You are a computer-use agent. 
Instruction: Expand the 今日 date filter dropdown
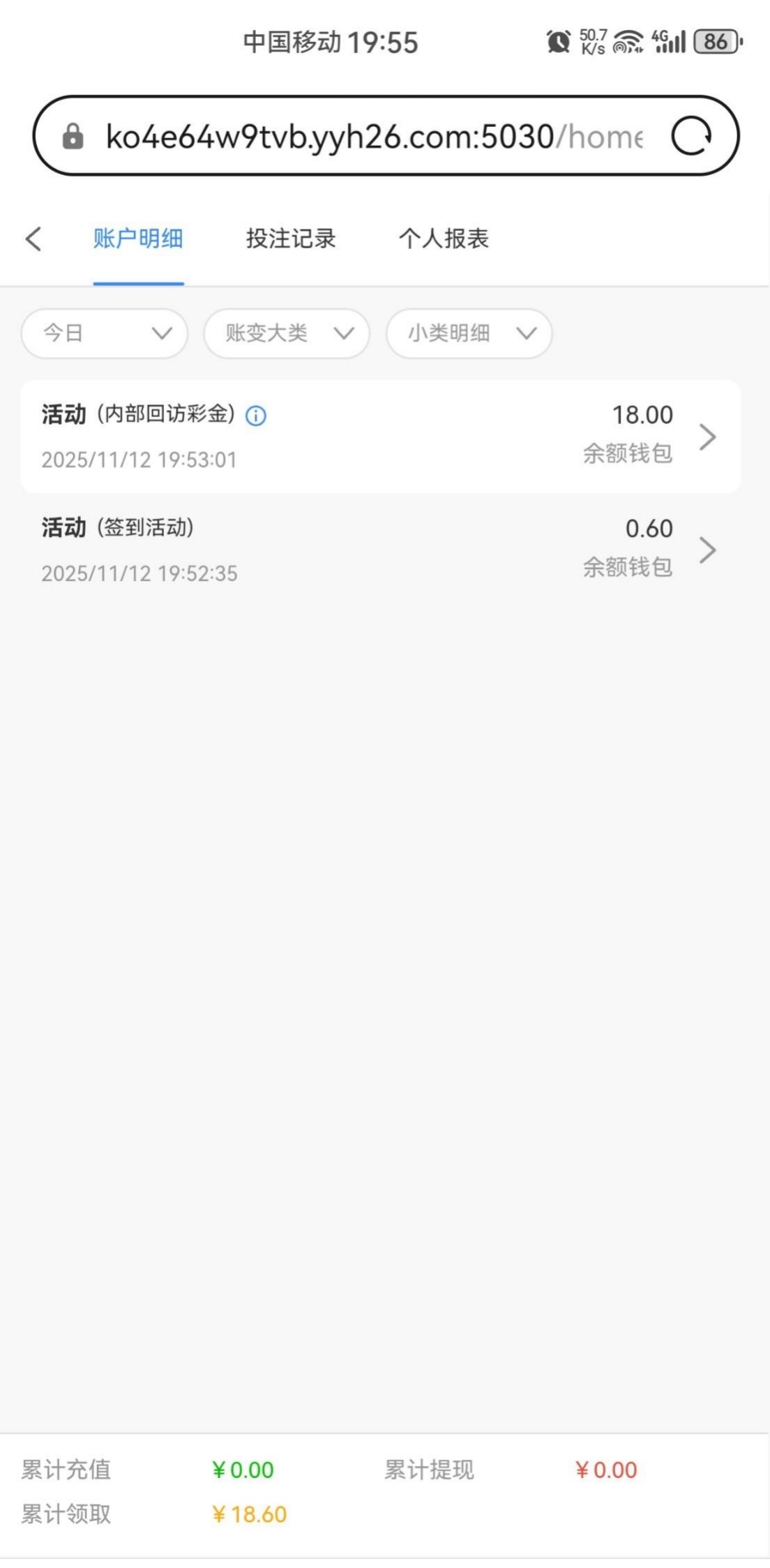point(105,333)
